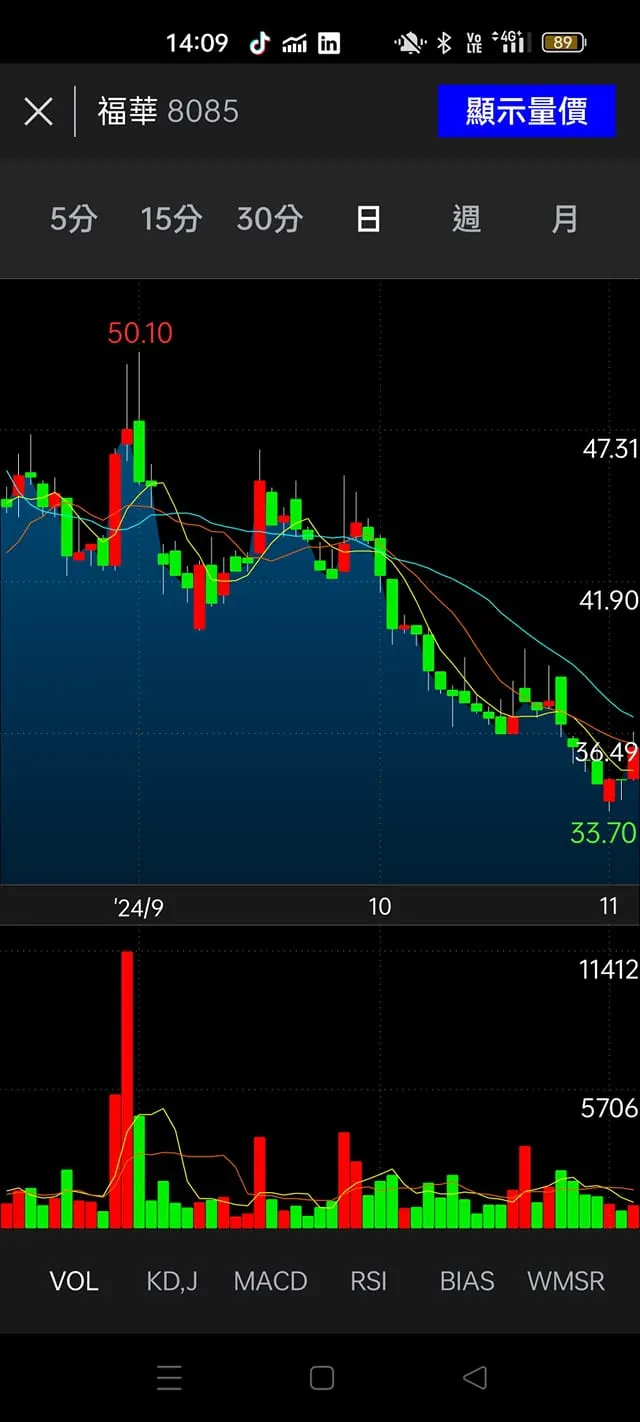Switch to the 5分 interval
This screenshot has height=1422, width=640.
(x=73, y=219)
